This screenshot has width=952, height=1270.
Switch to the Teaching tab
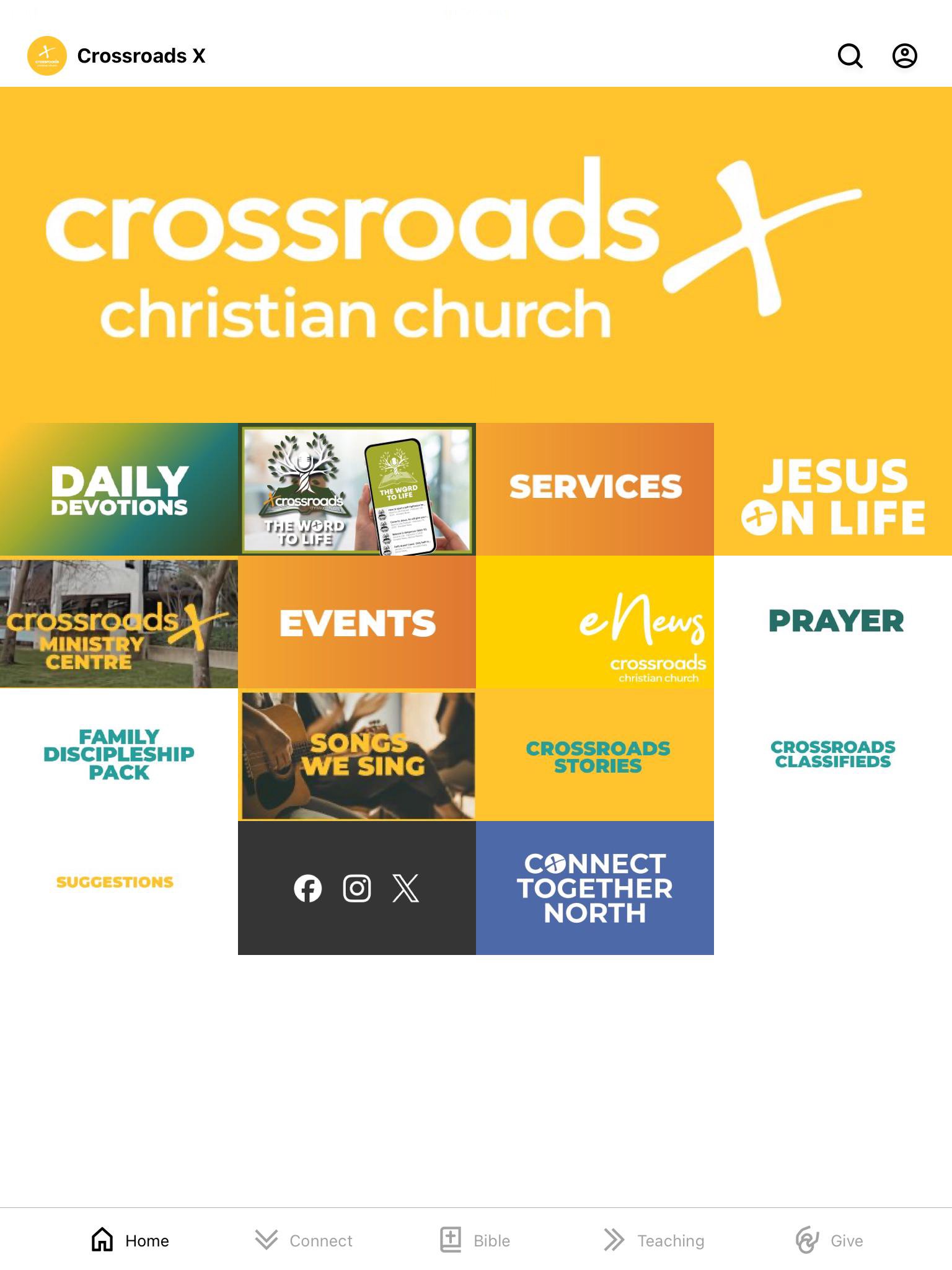[x=654, y=1240]
